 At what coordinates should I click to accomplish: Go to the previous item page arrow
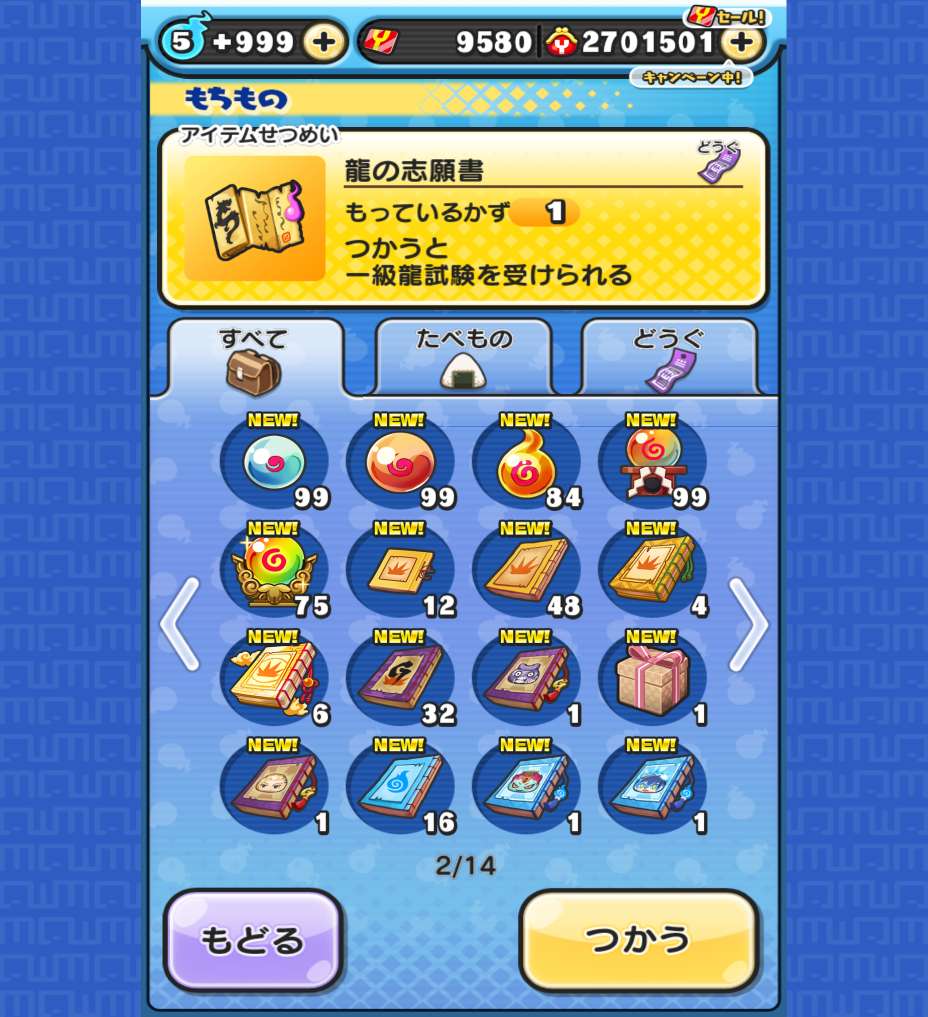pyautogui.click(x=180, y=624)
